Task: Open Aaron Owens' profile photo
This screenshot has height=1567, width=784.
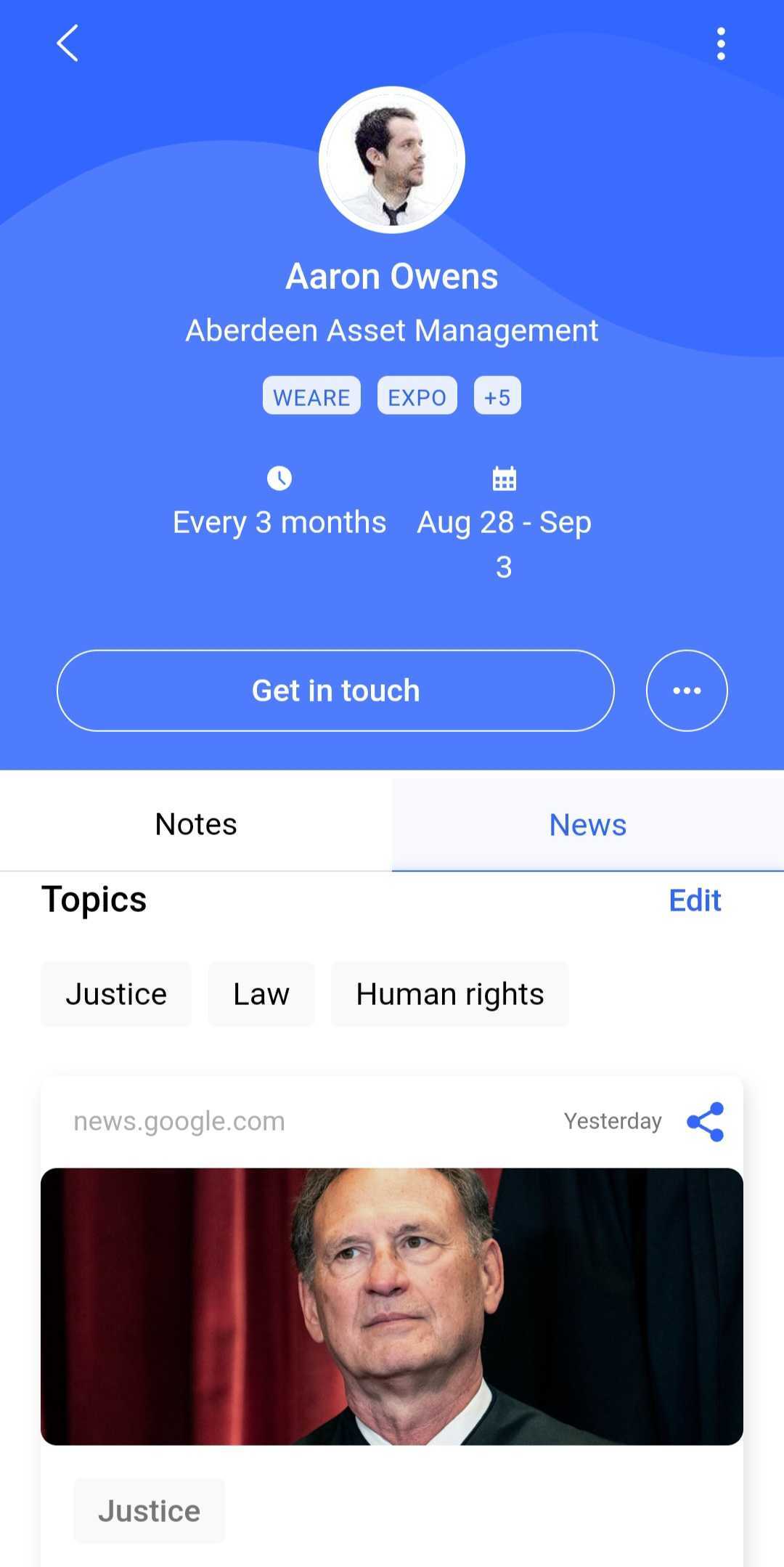Action: [392, 160]
